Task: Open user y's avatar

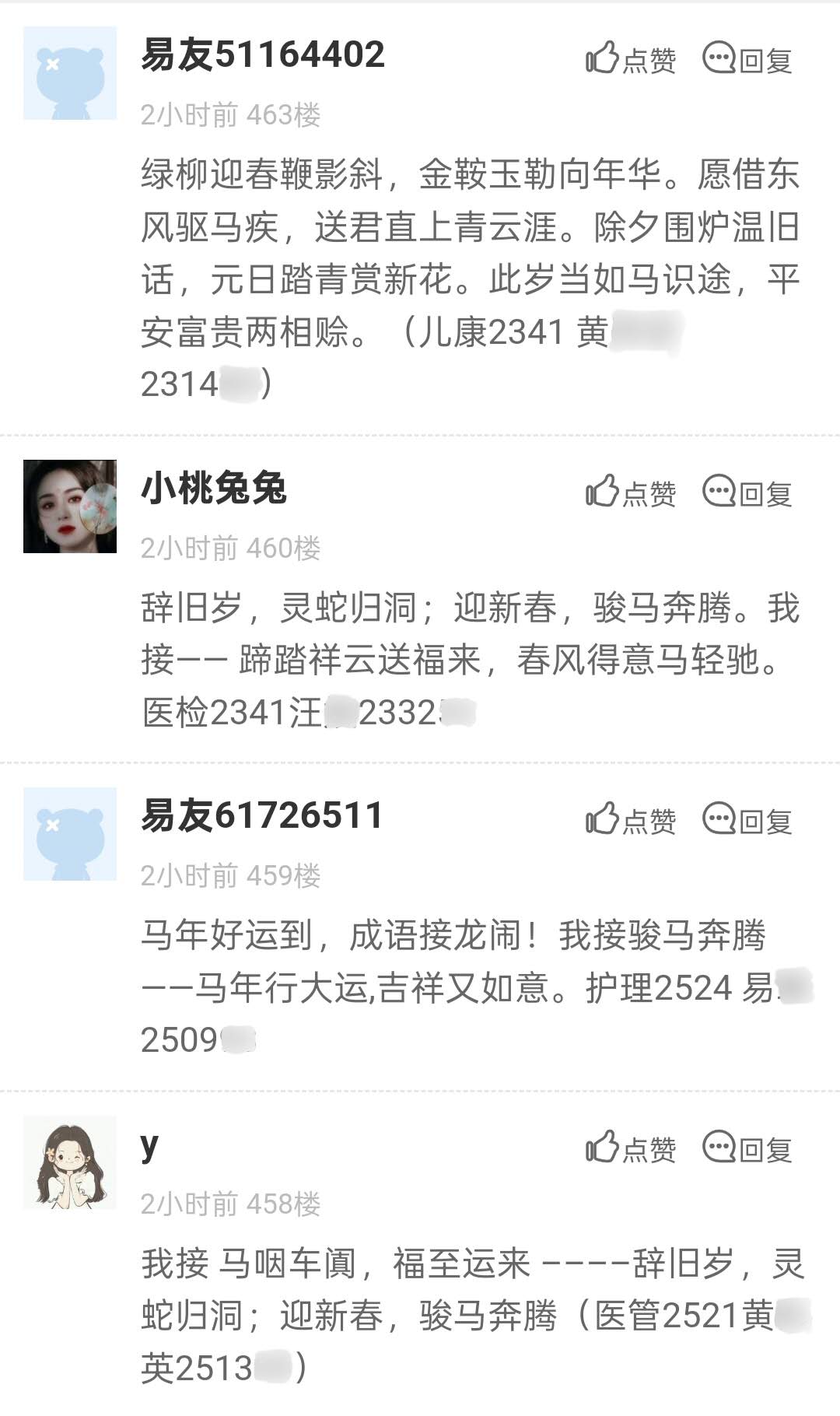Action: tap(70, 1162)
